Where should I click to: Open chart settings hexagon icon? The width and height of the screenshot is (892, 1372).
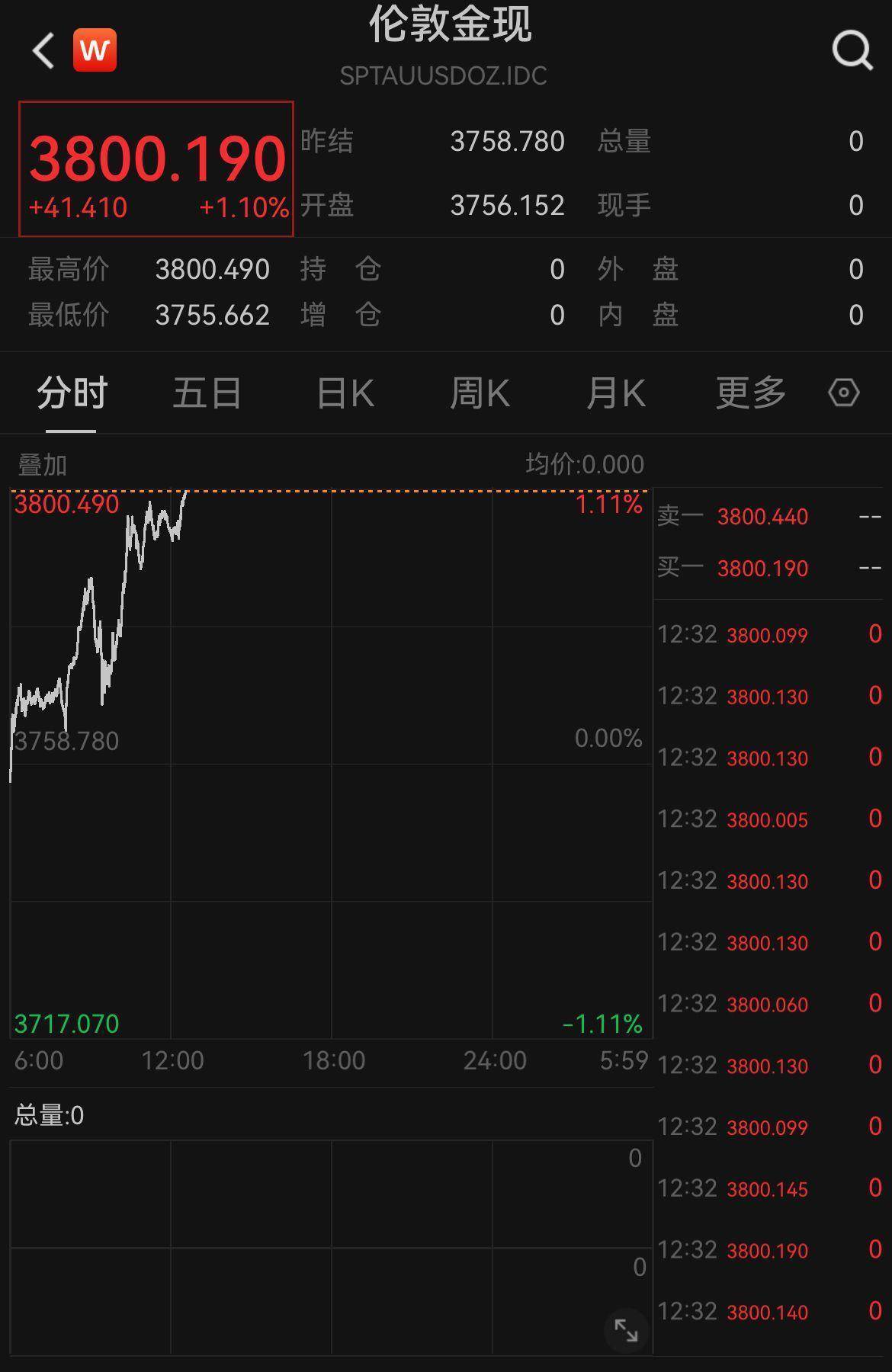[843, 393]
